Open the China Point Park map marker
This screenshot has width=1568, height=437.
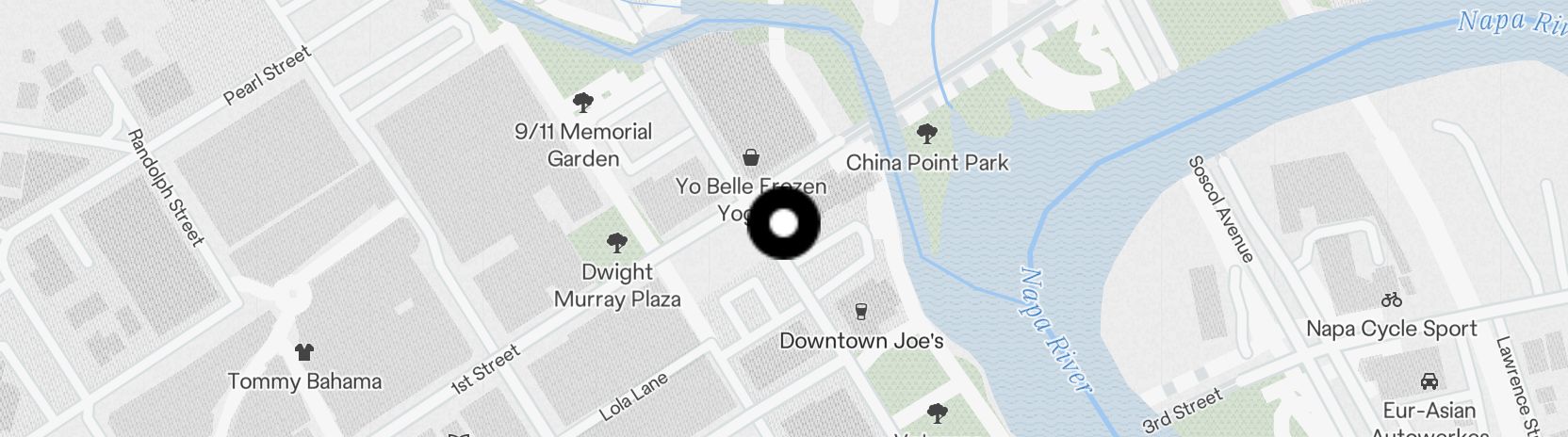927,134
